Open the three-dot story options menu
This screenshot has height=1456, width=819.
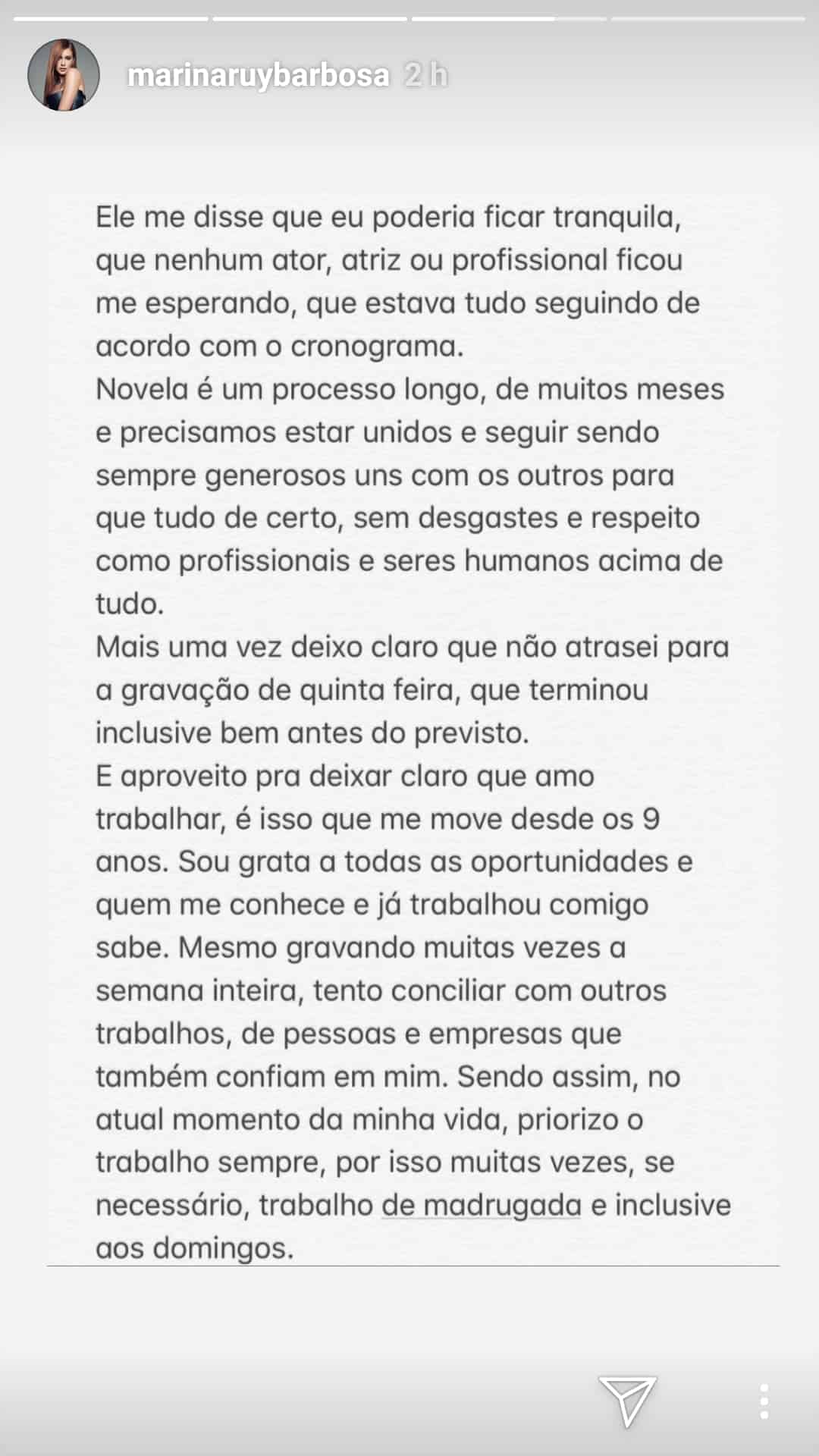(764, 1401)
